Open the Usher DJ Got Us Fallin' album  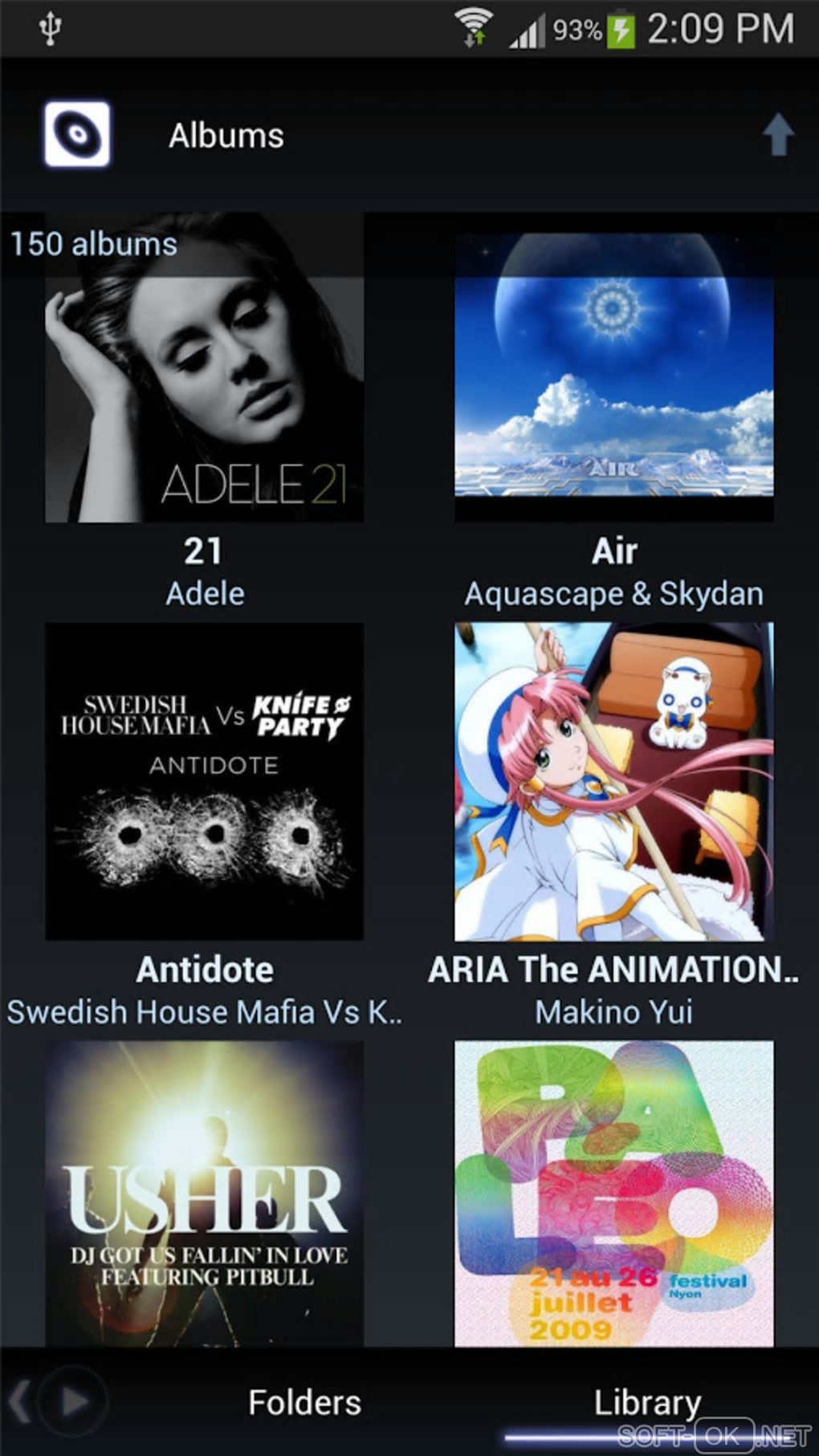204,1194
